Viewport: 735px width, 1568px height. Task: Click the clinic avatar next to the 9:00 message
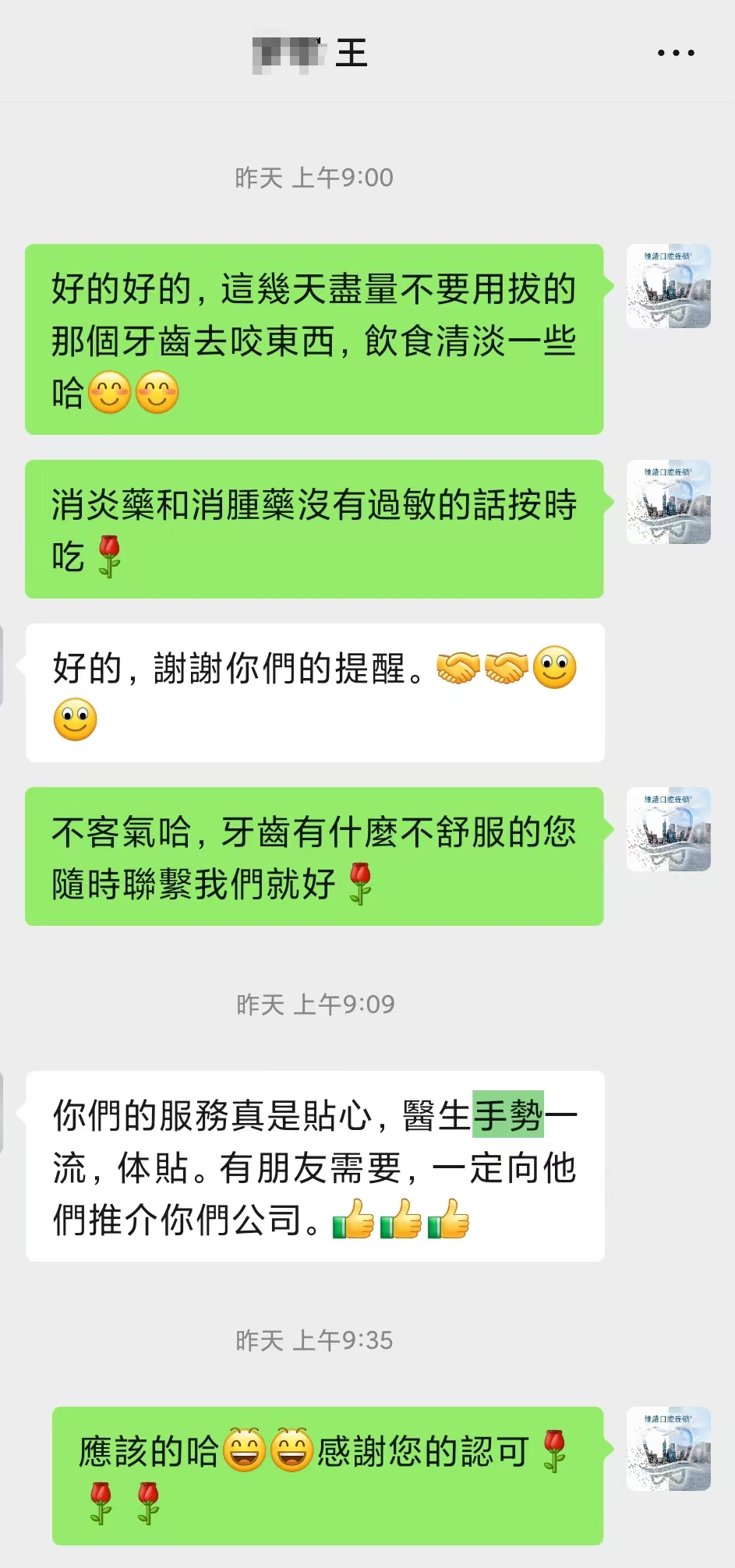click(x=669, y=286)
